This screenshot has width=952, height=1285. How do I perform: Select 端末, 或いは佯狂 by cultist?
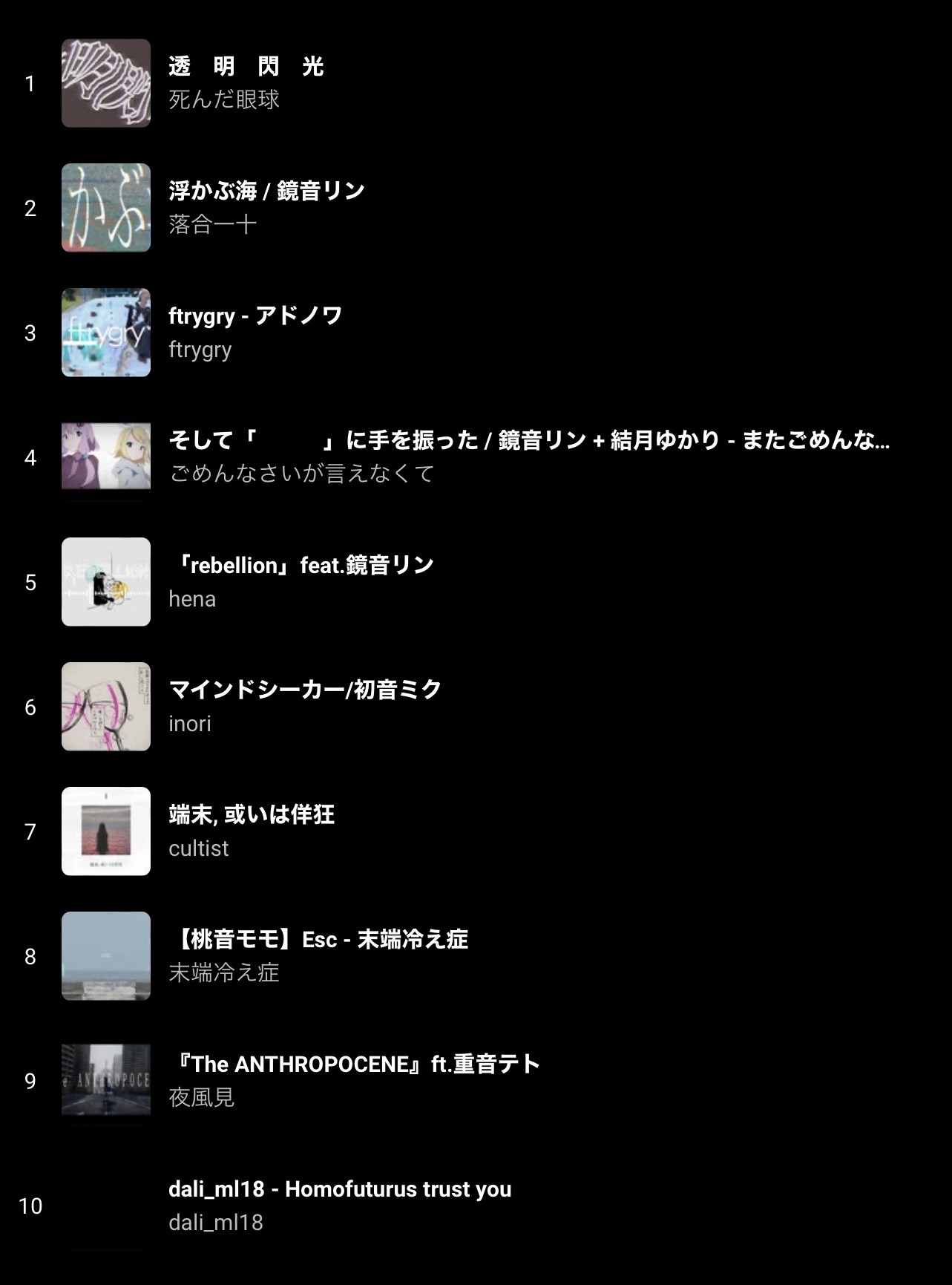coord(252,815)
